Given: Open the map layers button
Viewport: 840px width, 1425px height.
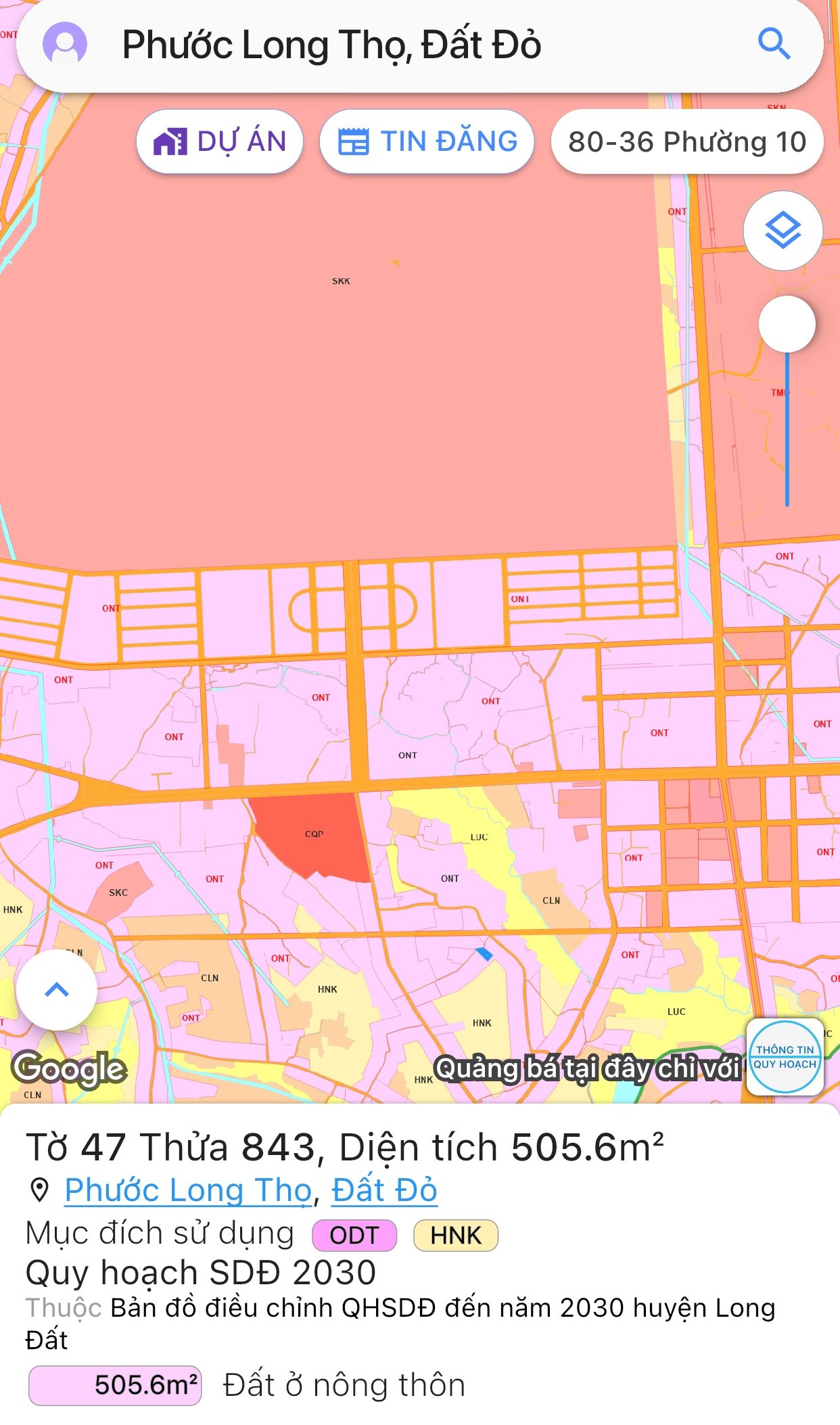Looking at the screenshot, I should [x=783, y=231].
